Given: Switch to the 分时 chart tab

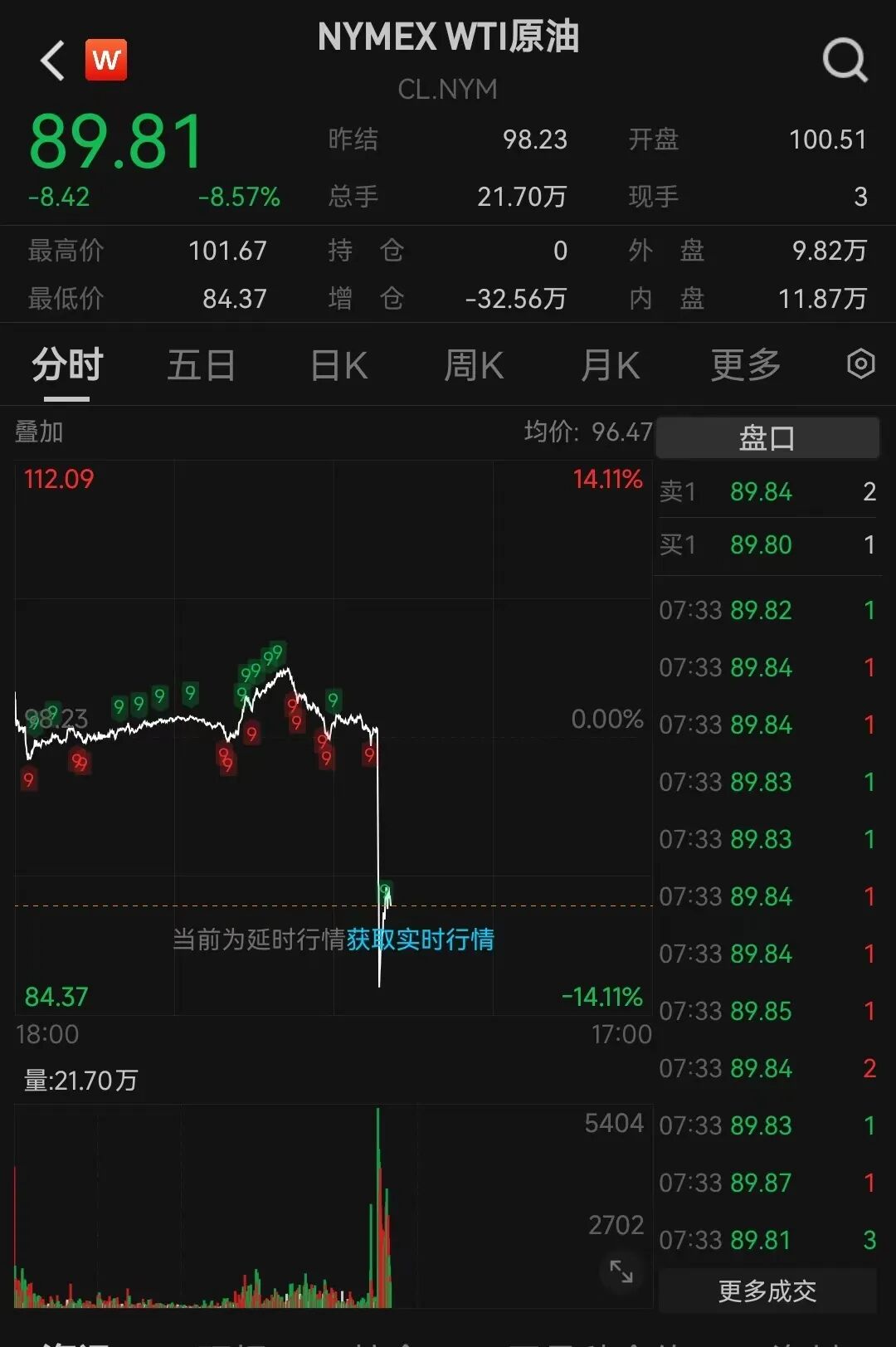Looking at the screenshot, I should click(67, 365).
